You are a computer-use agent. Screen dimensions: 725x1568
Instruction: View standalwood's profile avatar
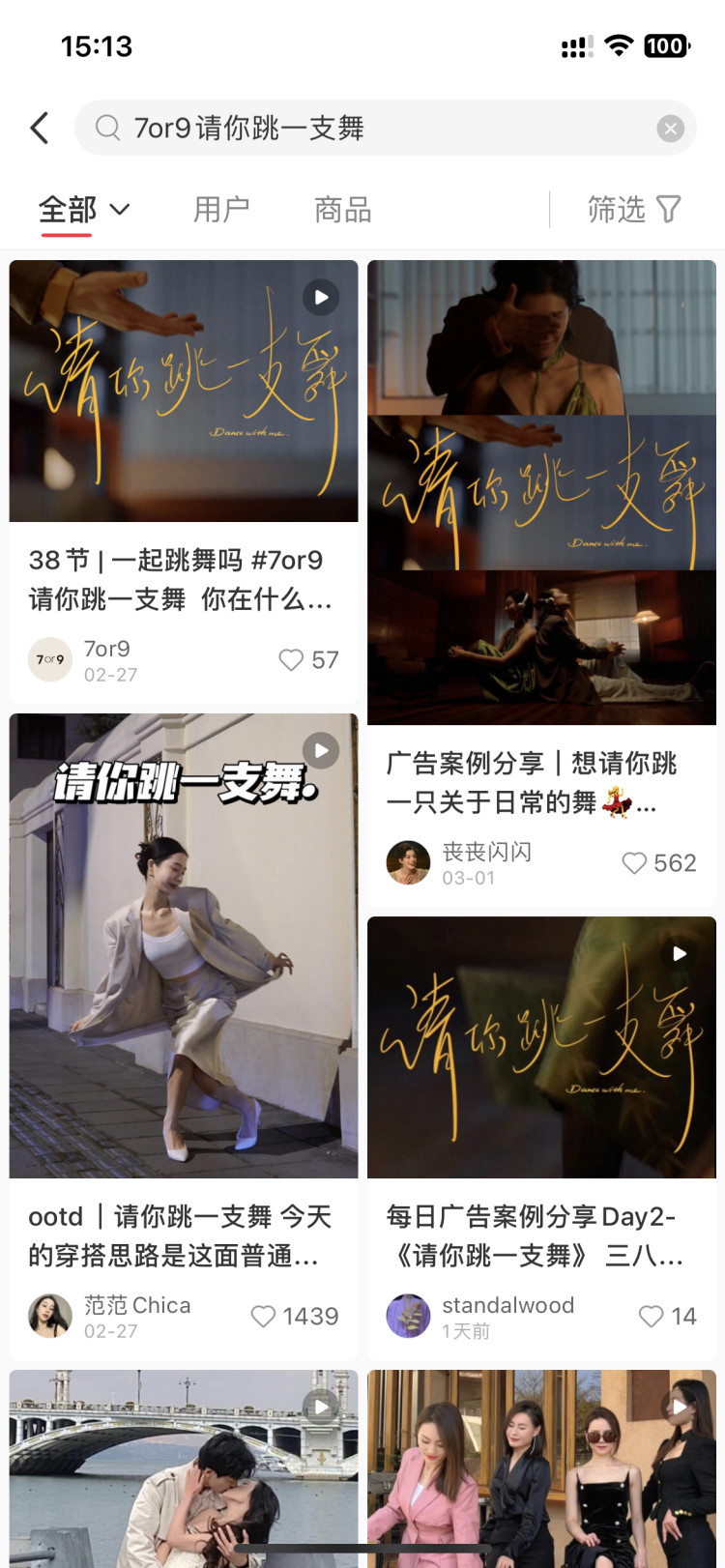tap(408, 1316)
